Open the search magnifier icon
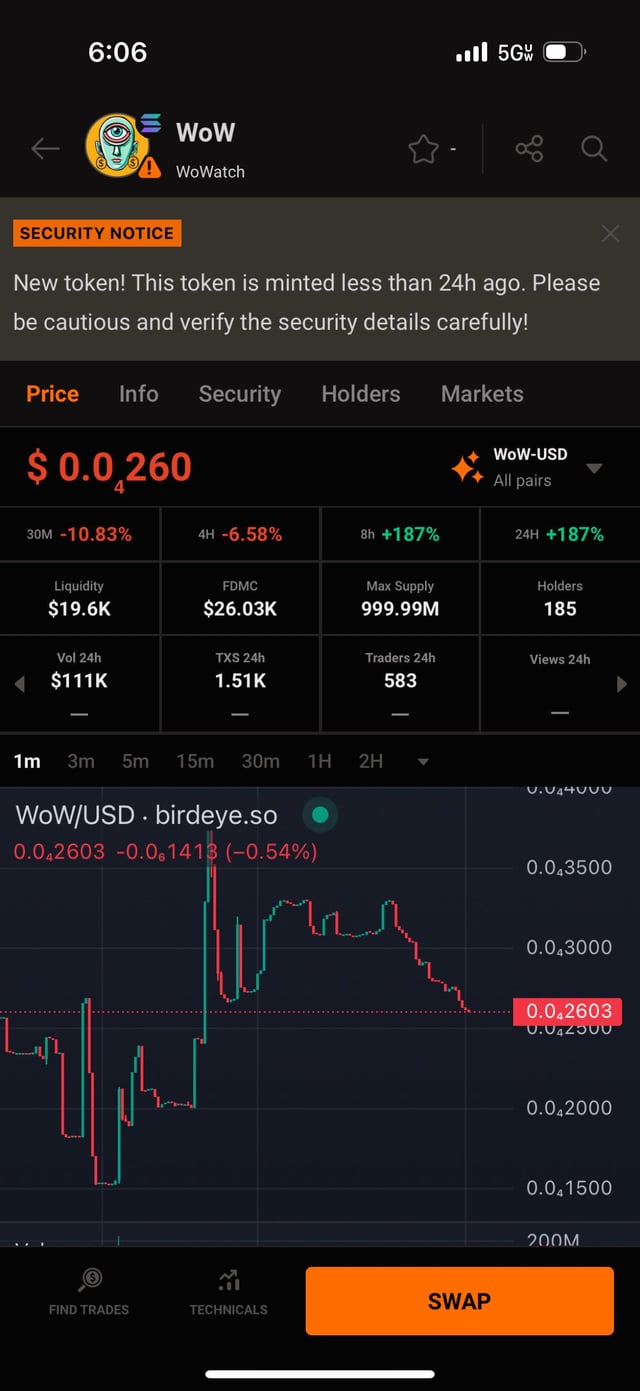This screenshot has width=640, height=1391. click(594, 150)
